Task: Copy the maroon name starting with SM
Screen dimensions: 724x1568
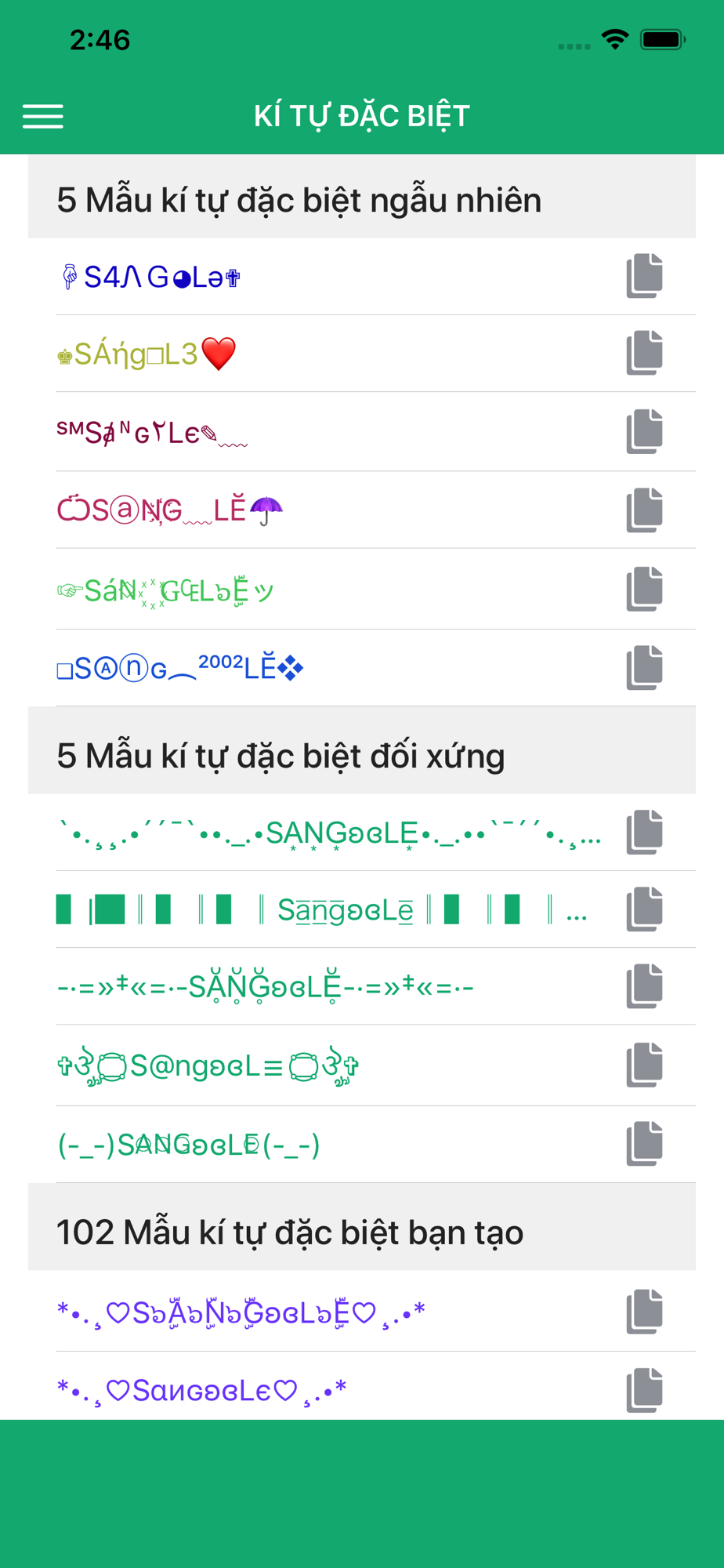Action: coord(645,431)
